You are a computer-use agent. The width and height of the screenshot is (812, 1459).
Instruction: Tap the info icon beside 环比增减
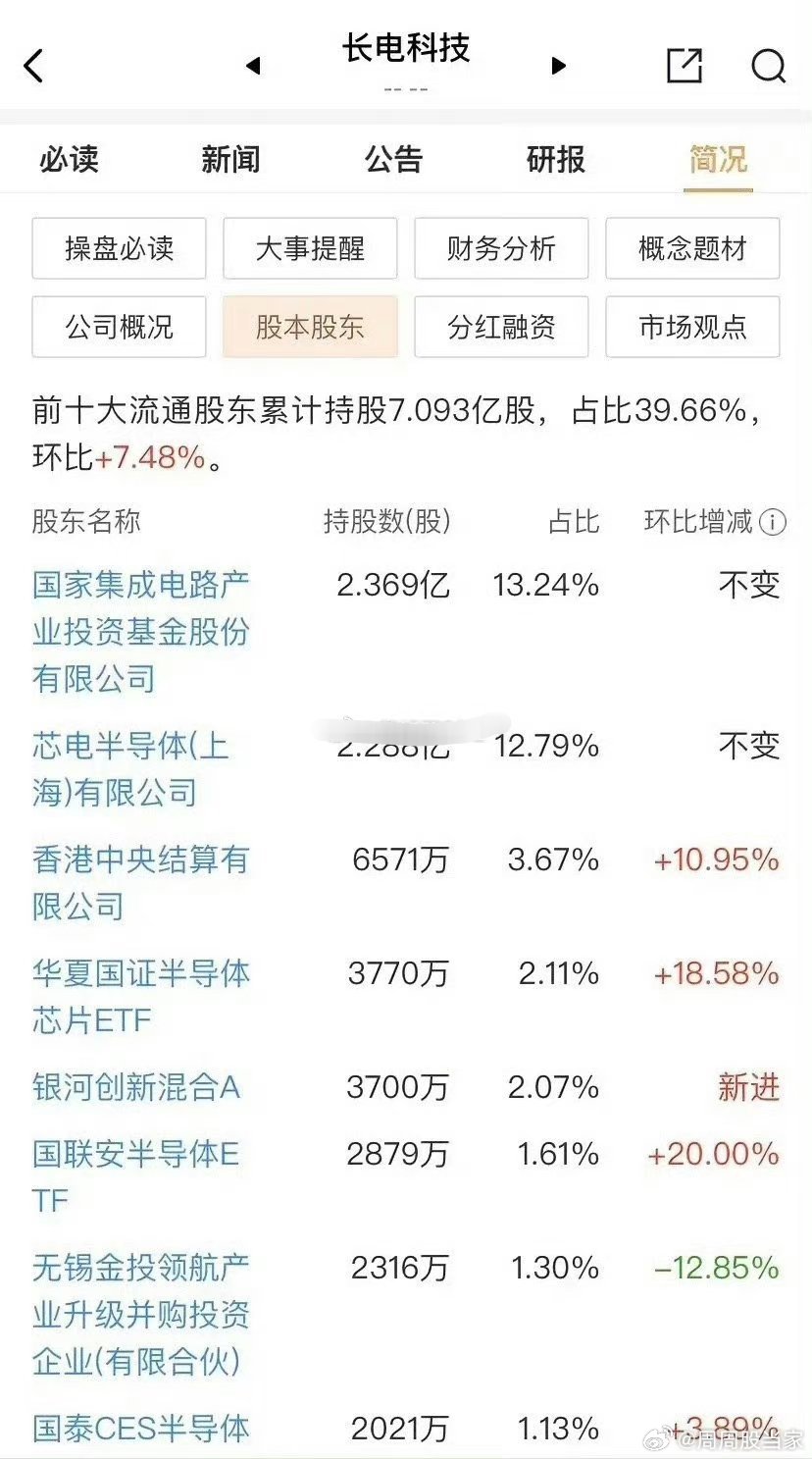tap(774, 522)
